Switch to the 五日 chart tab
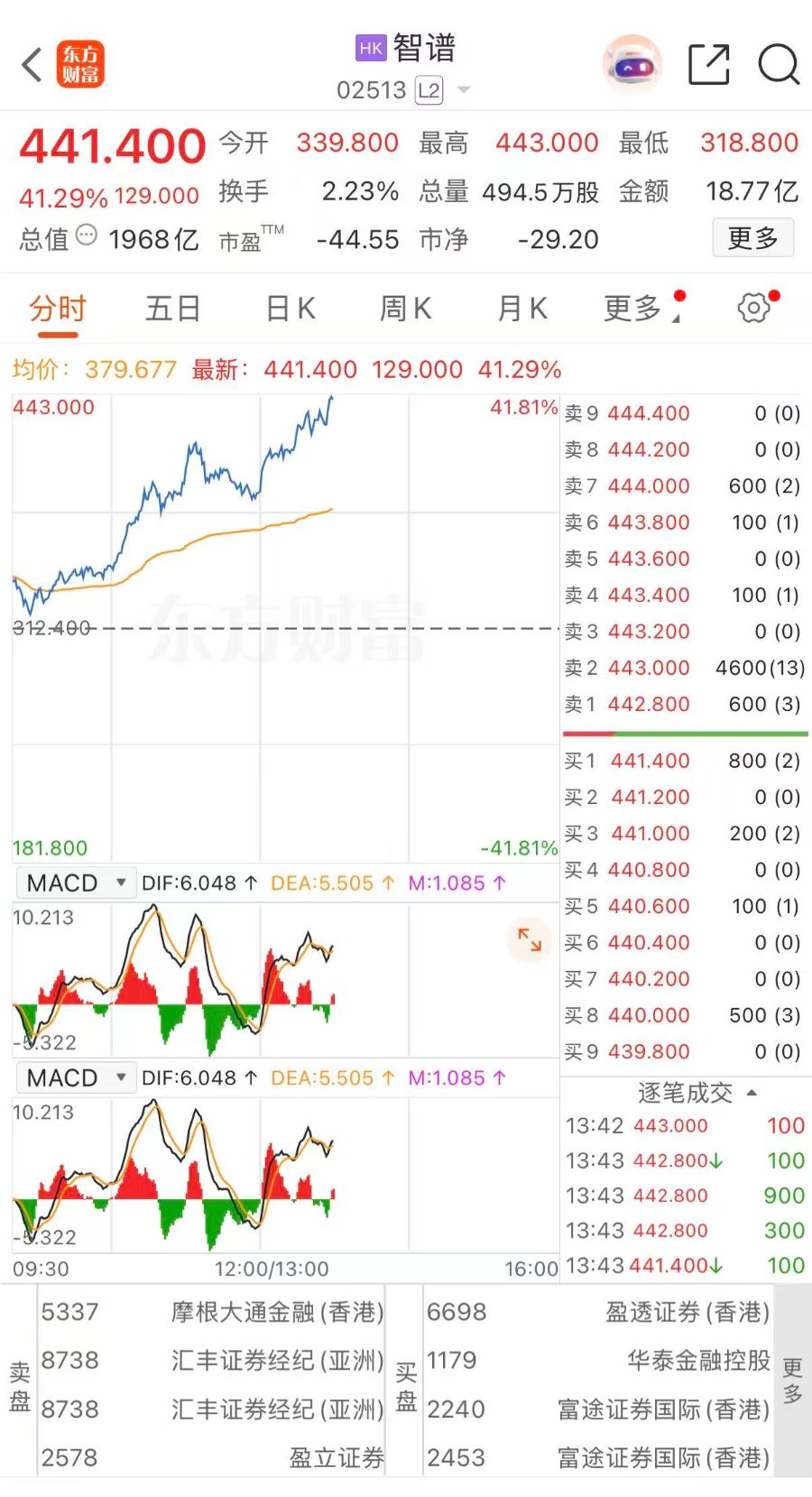 [172, 310]
